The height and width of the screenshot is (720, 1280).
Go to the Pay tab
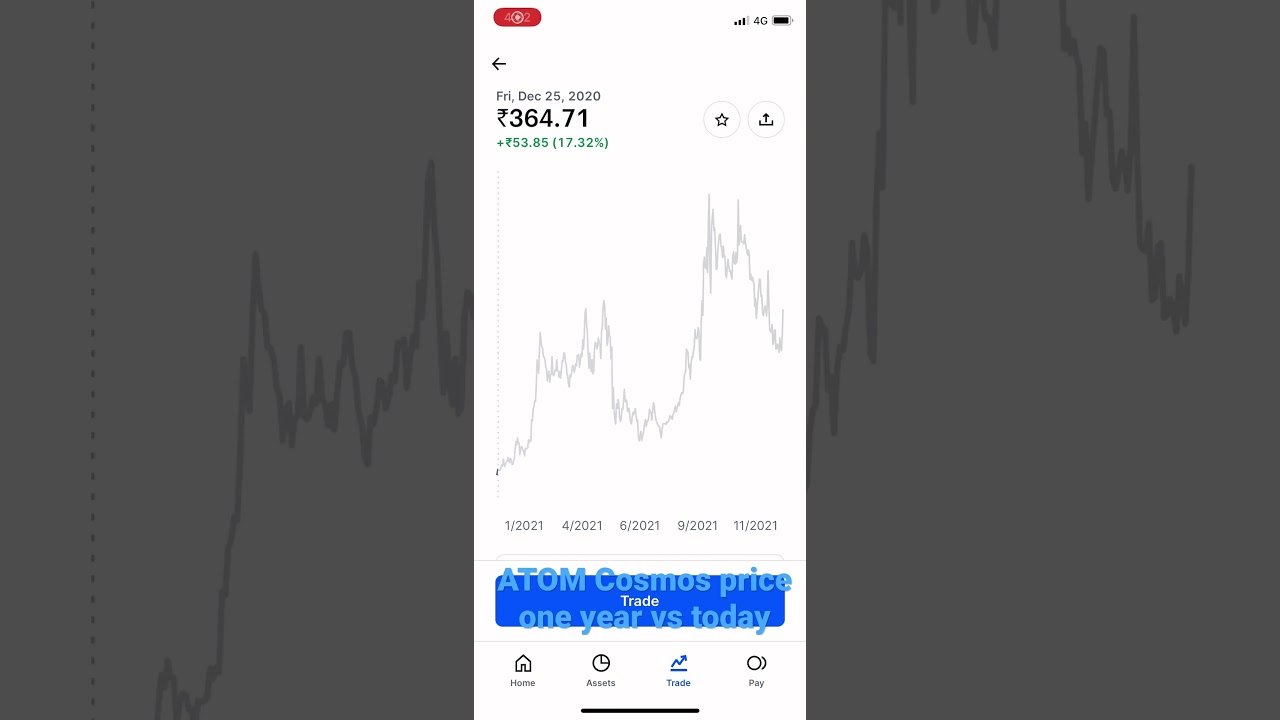pos(756,670)
